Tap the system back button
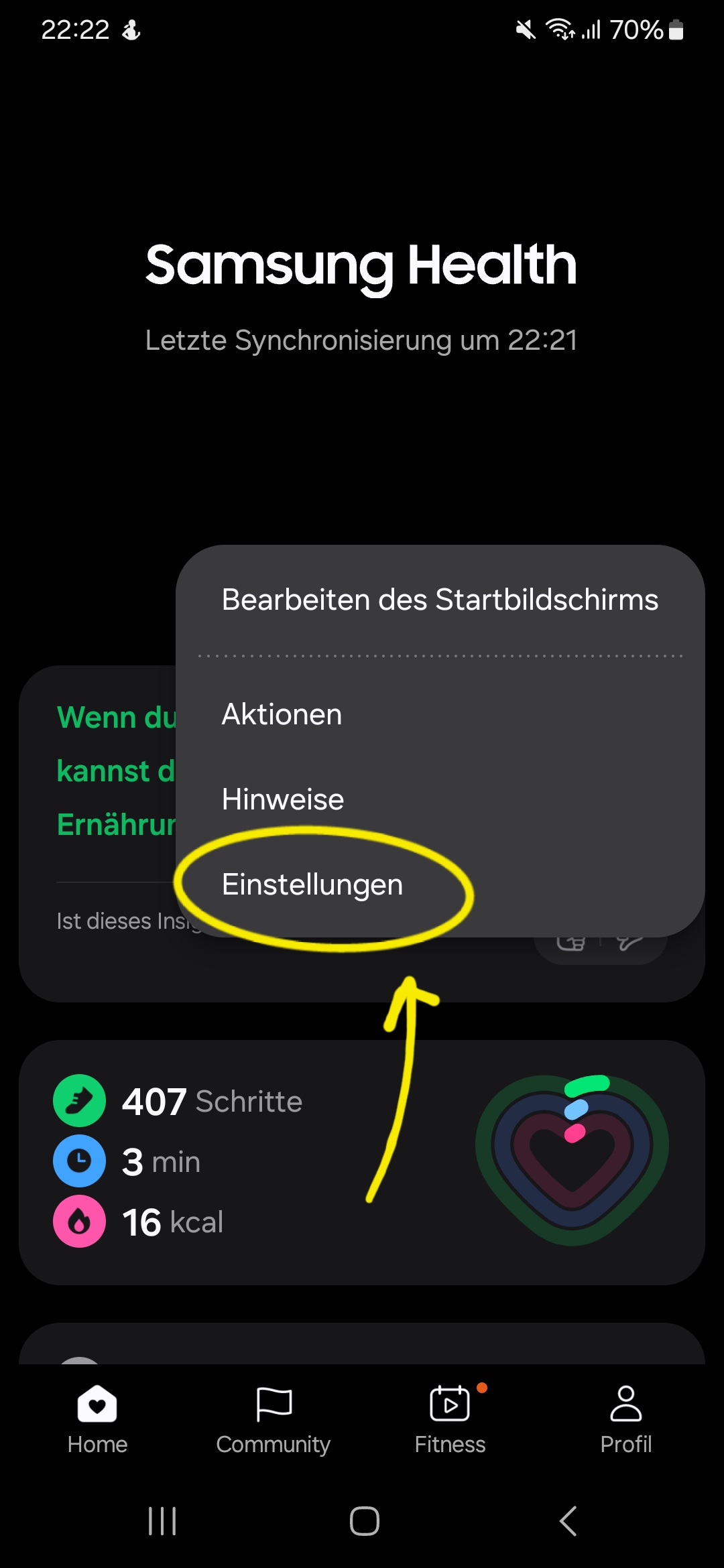The width and height of the screenshot is (724, 1568). pos(568,1521)
